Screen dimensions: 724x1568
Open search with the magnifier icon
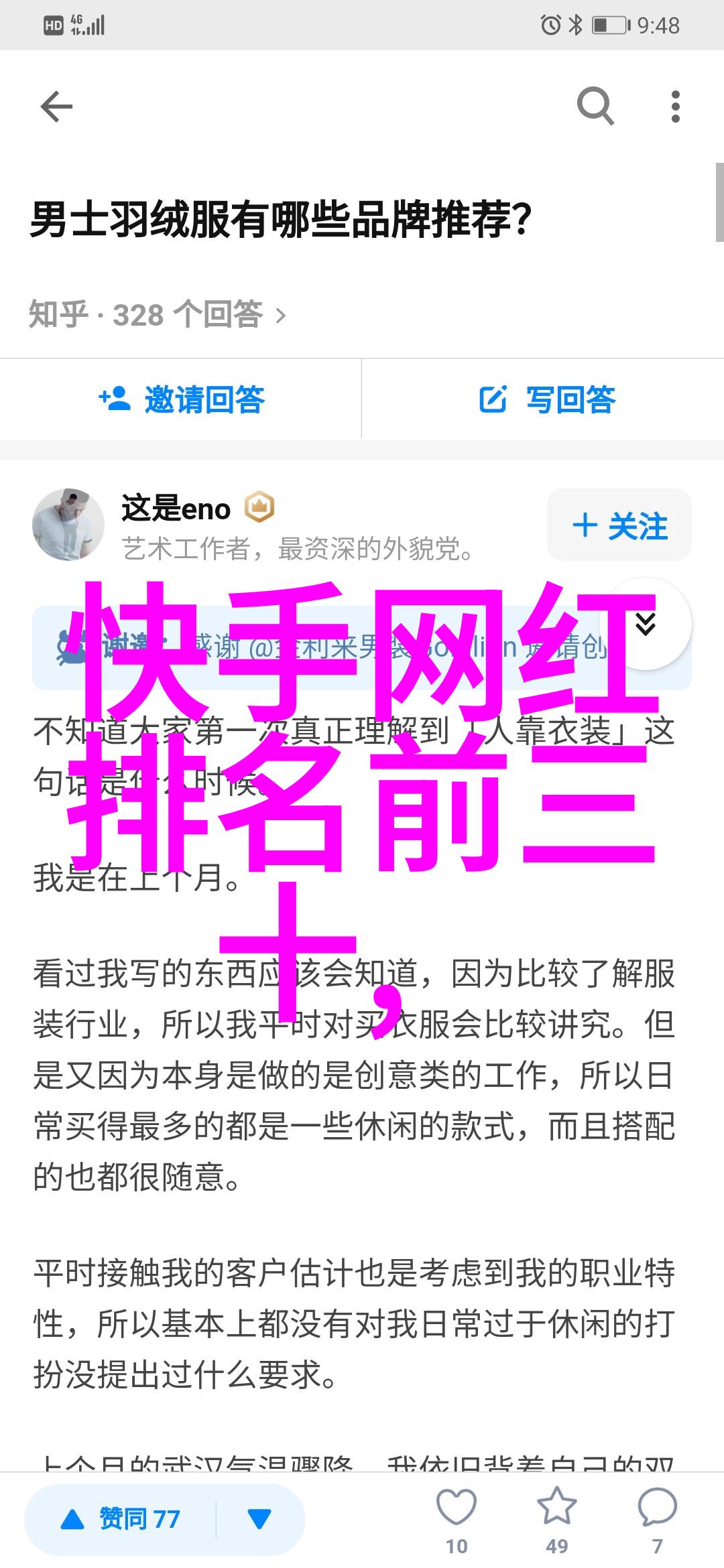595,107
